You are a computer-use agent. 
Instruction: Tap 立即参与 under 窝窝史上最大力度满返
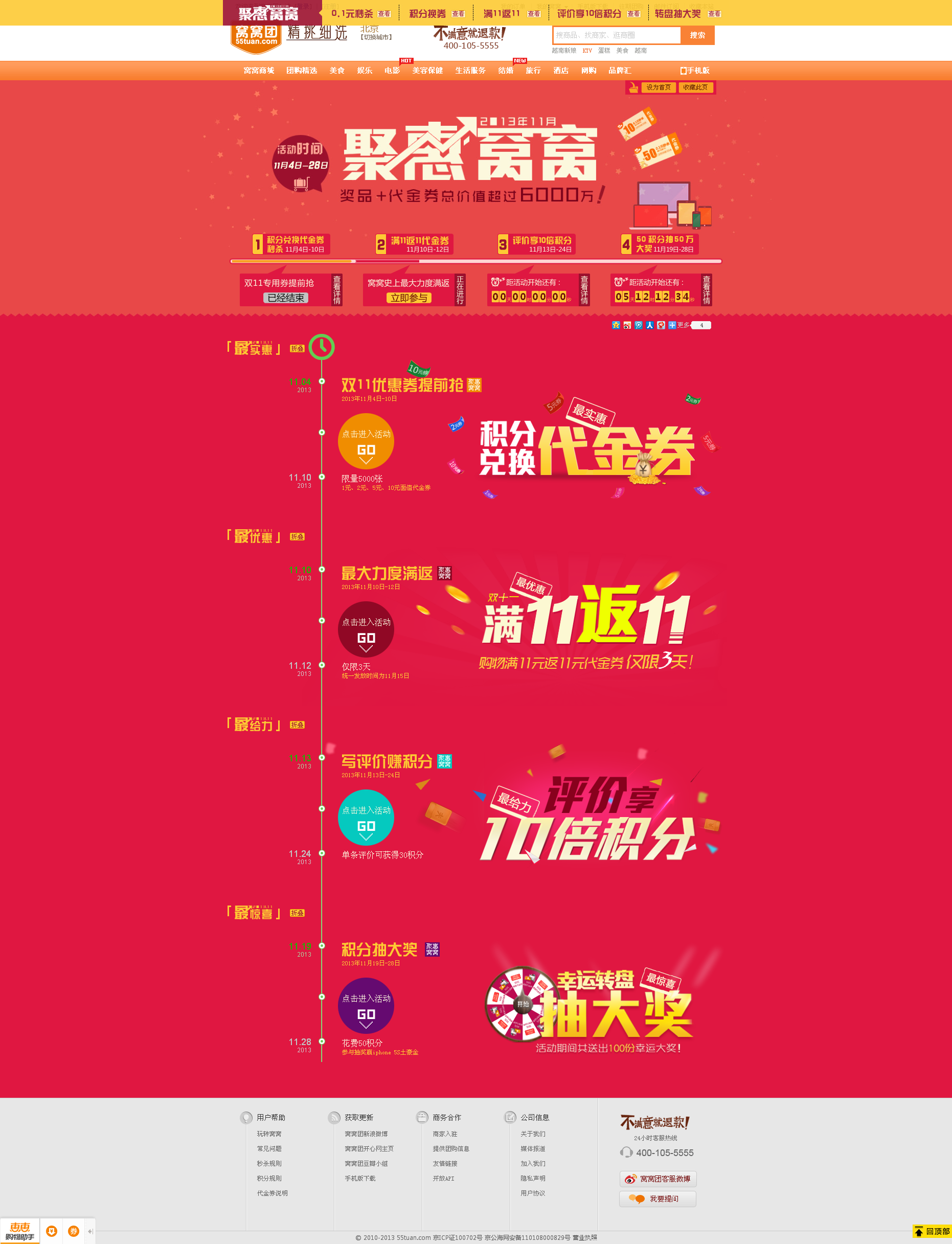[x=409, y=298]
